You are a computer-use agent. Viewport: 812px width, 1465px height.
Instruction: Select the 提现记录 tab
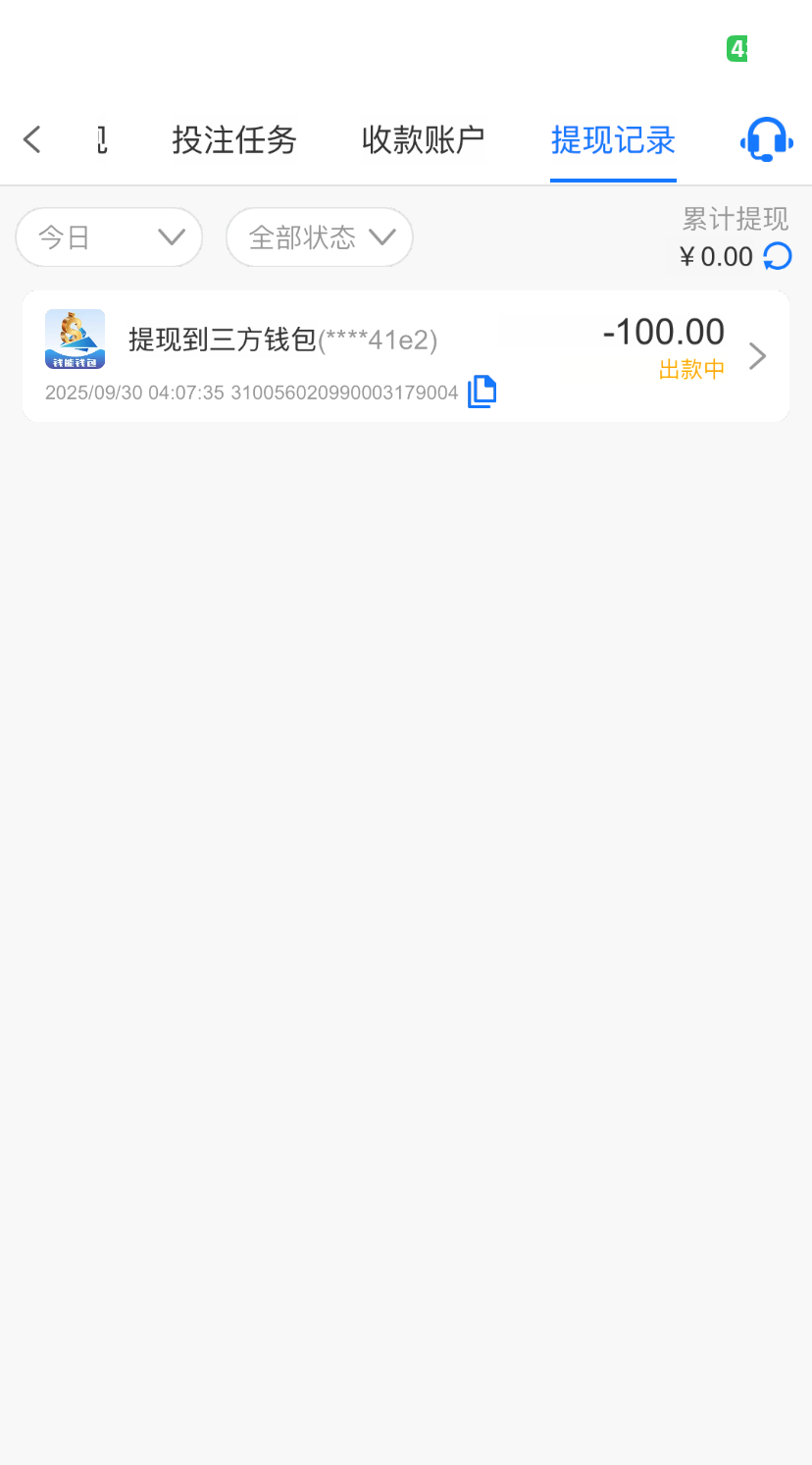[x=613, y=140]
